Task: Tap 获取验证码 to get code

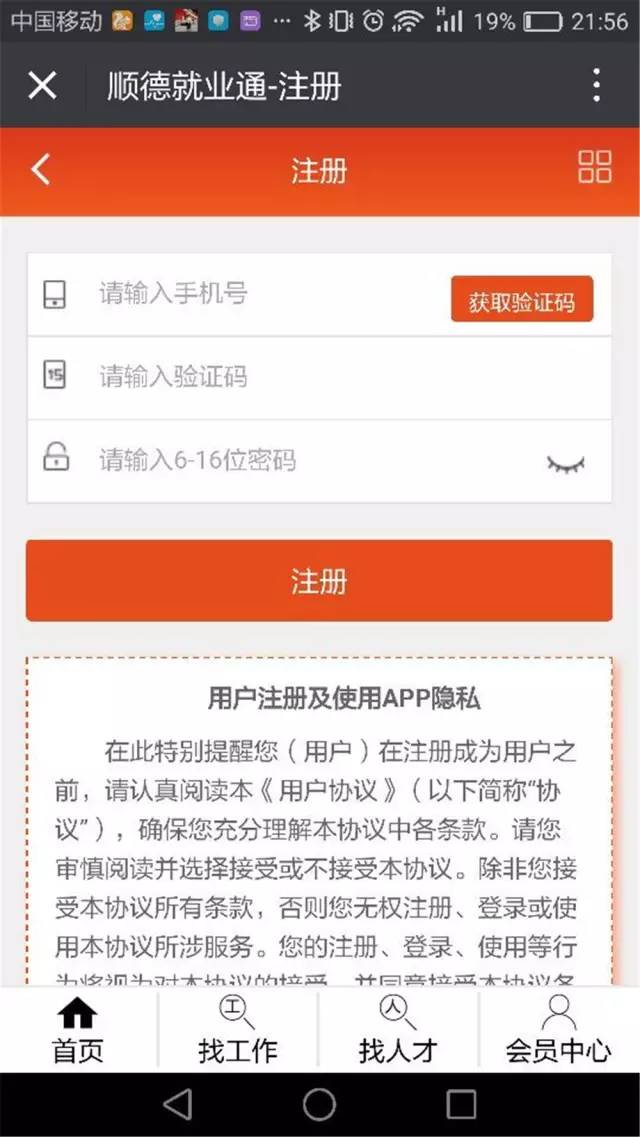Action: click(521, 301)
